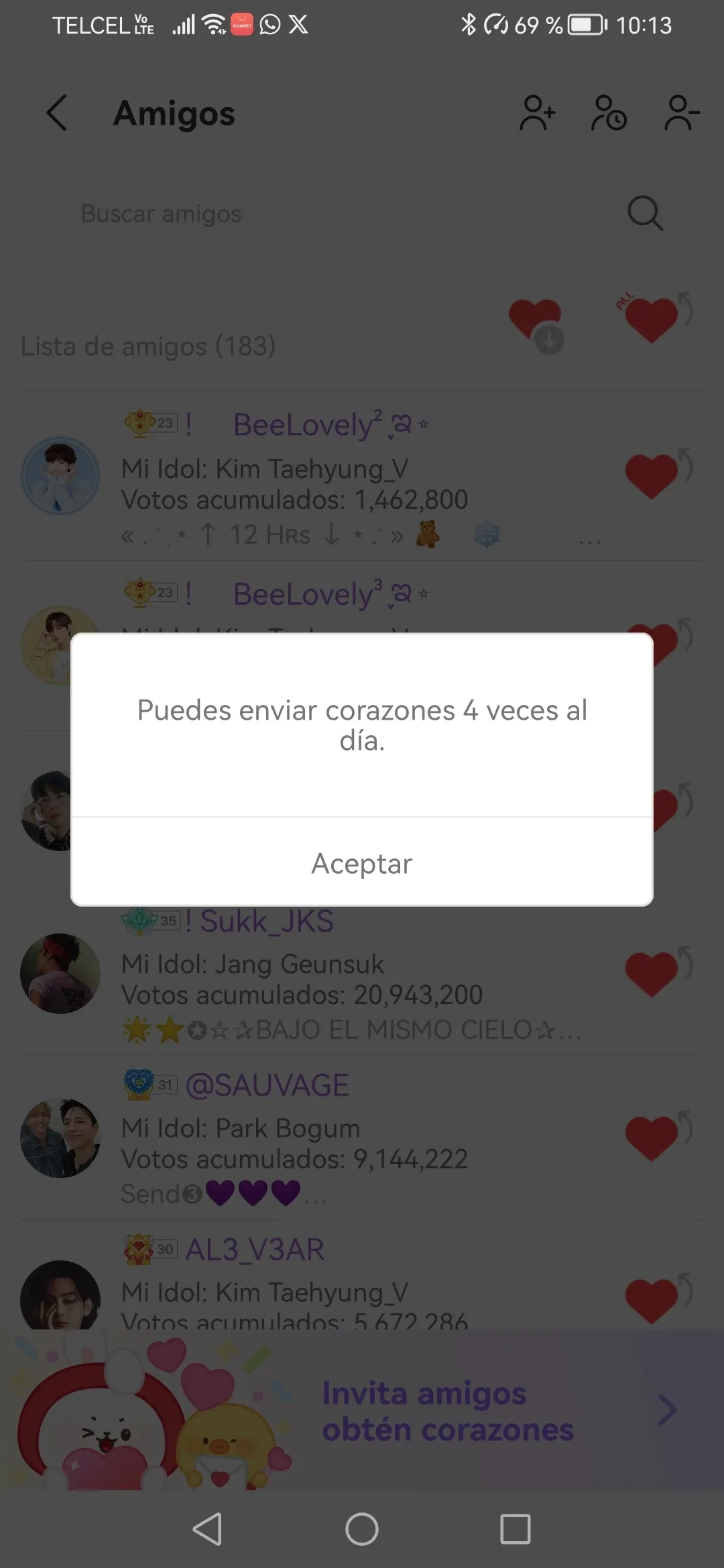The height and width of the screenshot is (1568, 724).
Task: Send a heart to Sukk_JKS
Action: coord(657,973)
